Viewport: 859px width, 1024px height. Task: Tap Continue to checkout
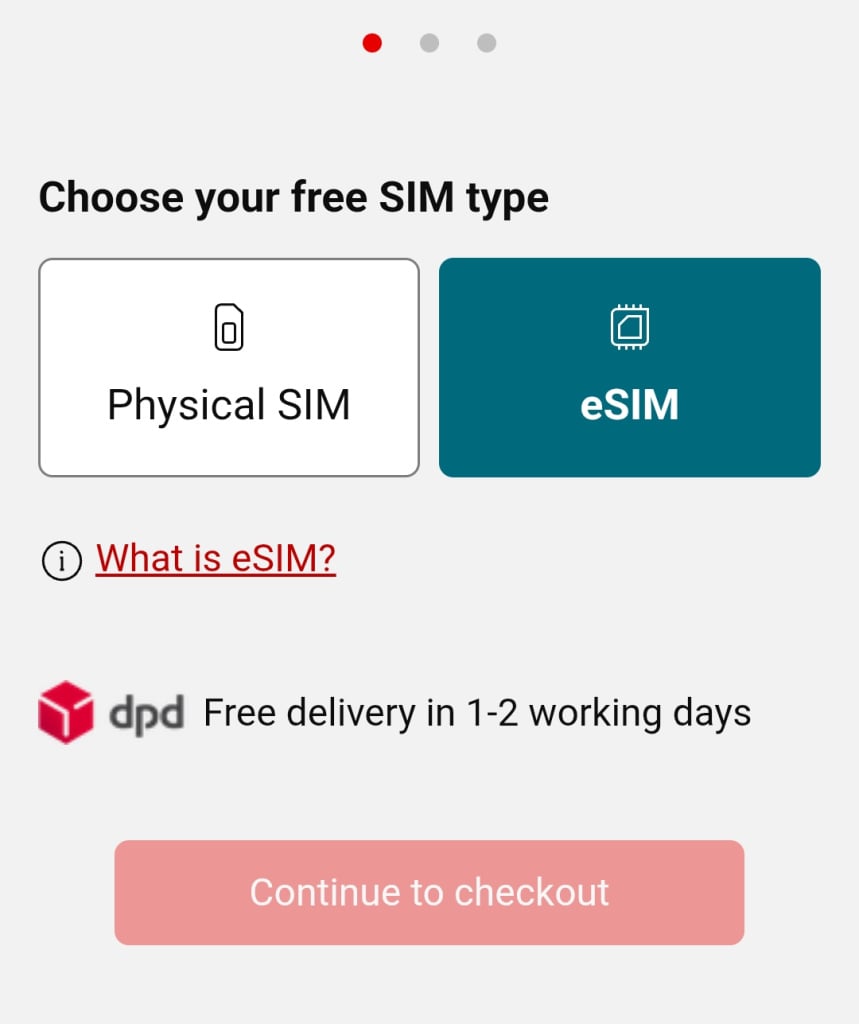(429, 892)
